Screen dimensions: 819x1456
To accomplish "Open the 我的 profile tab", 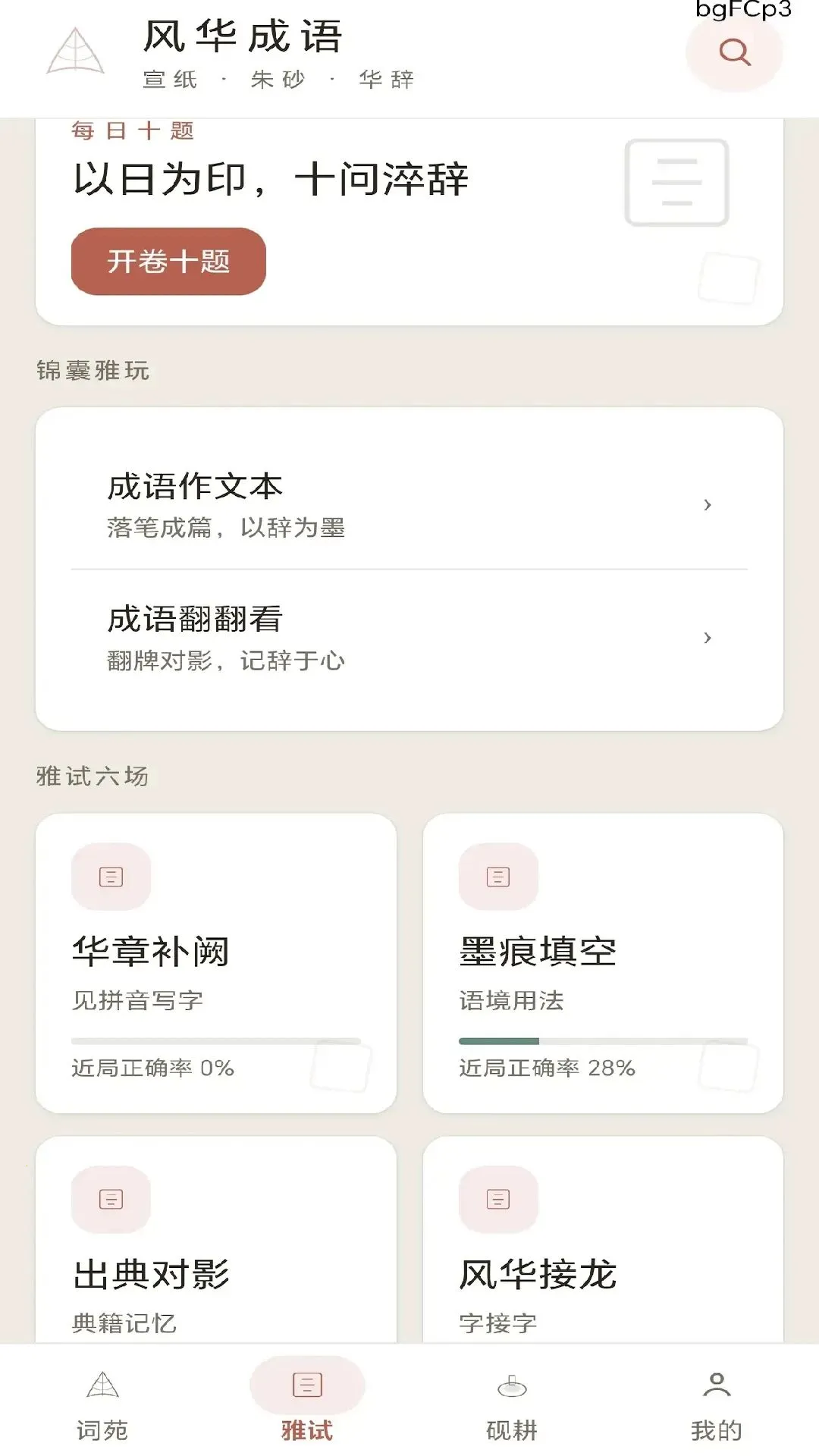I will pos(717,1404).
